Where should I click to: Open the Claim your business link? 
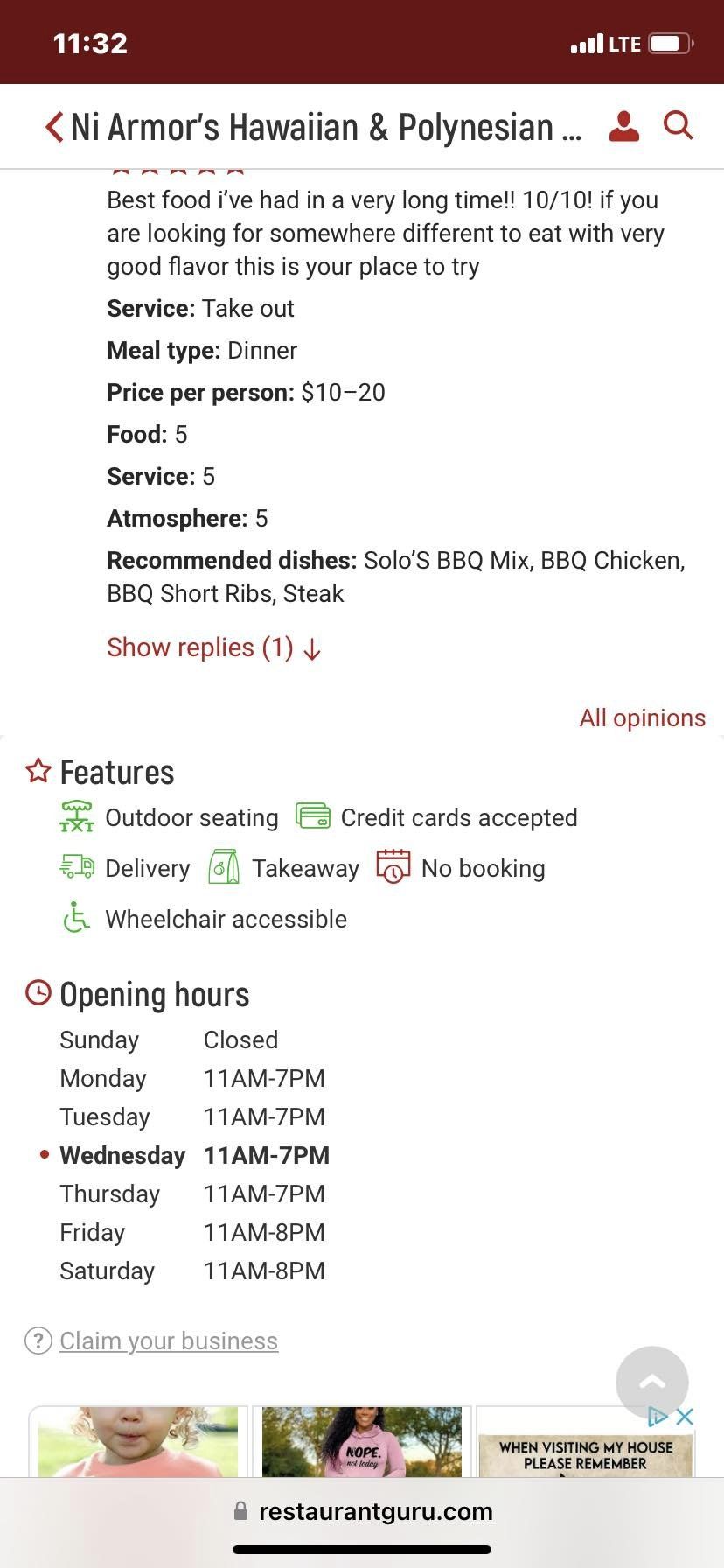coord(169,1340)
